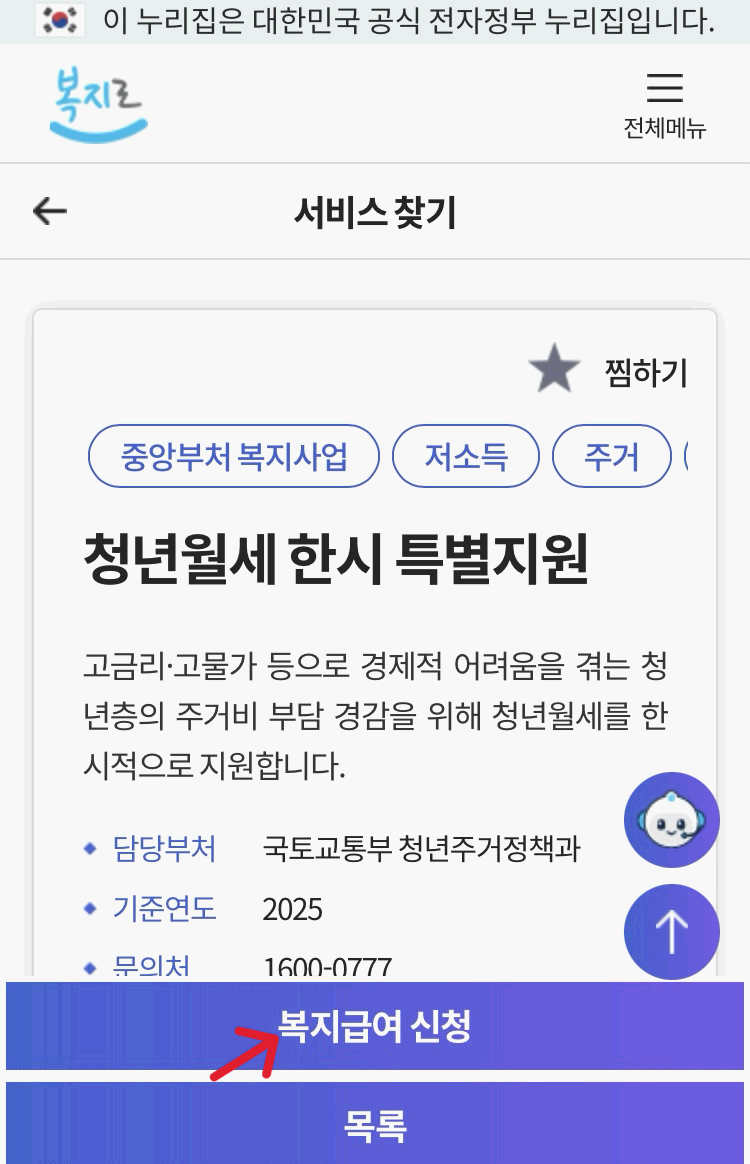Open the 전체메뉴 hamburger menu

(x=666, y=89)
